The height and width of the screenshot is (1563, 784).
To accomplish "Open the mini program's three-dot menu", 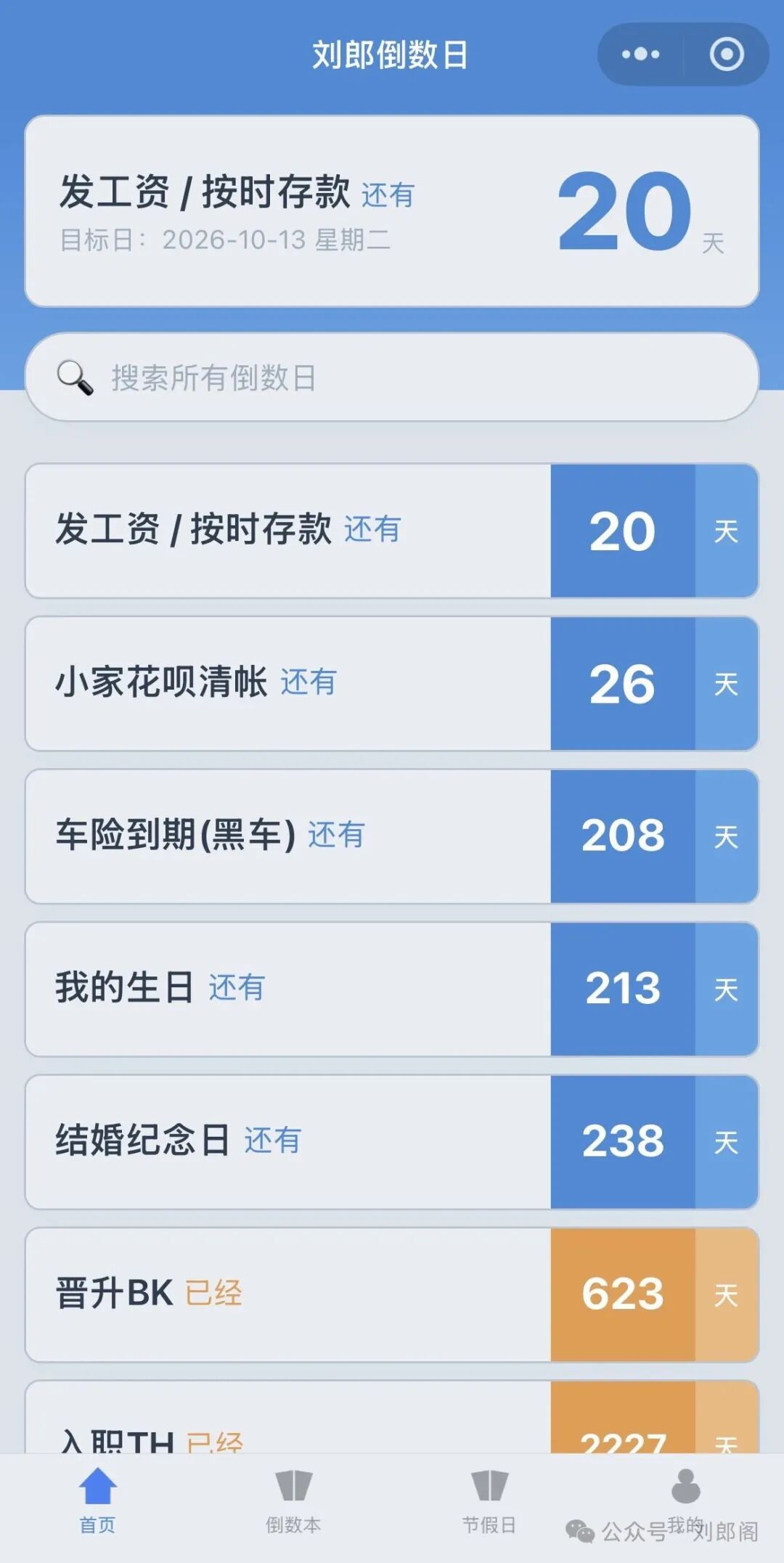I will [640, 54].
